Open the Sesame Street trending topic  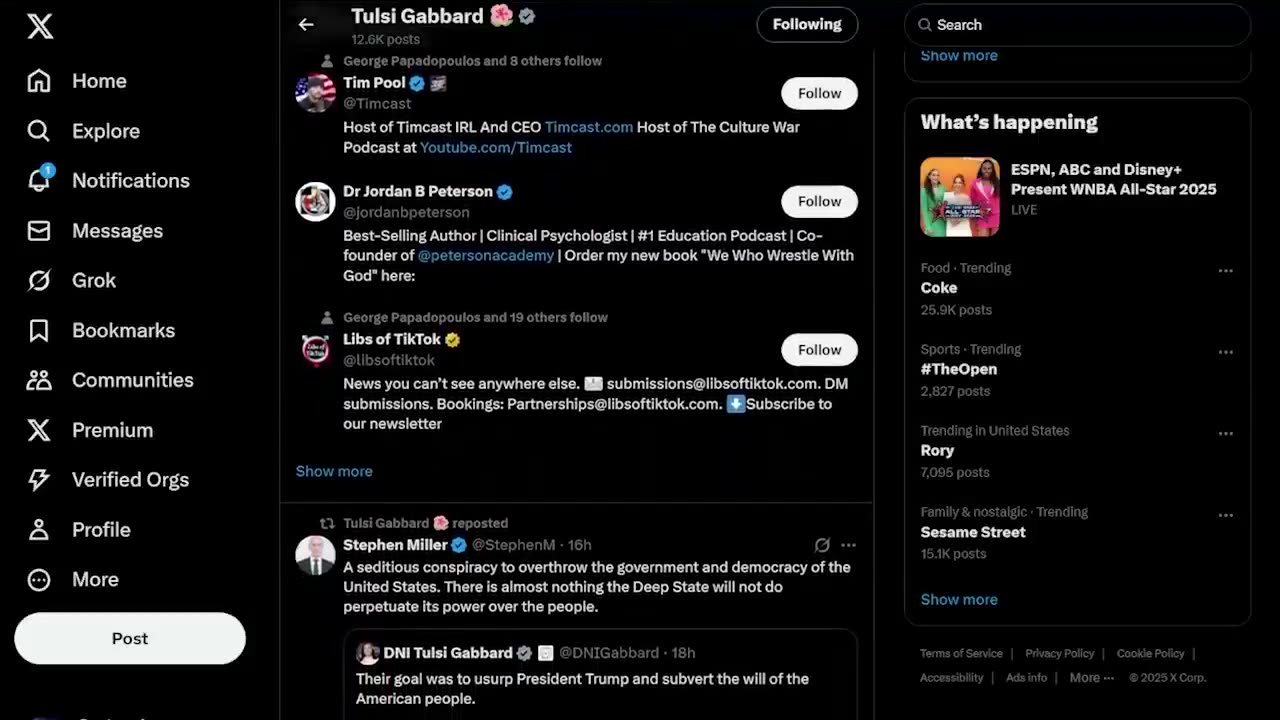pos(973,532)
